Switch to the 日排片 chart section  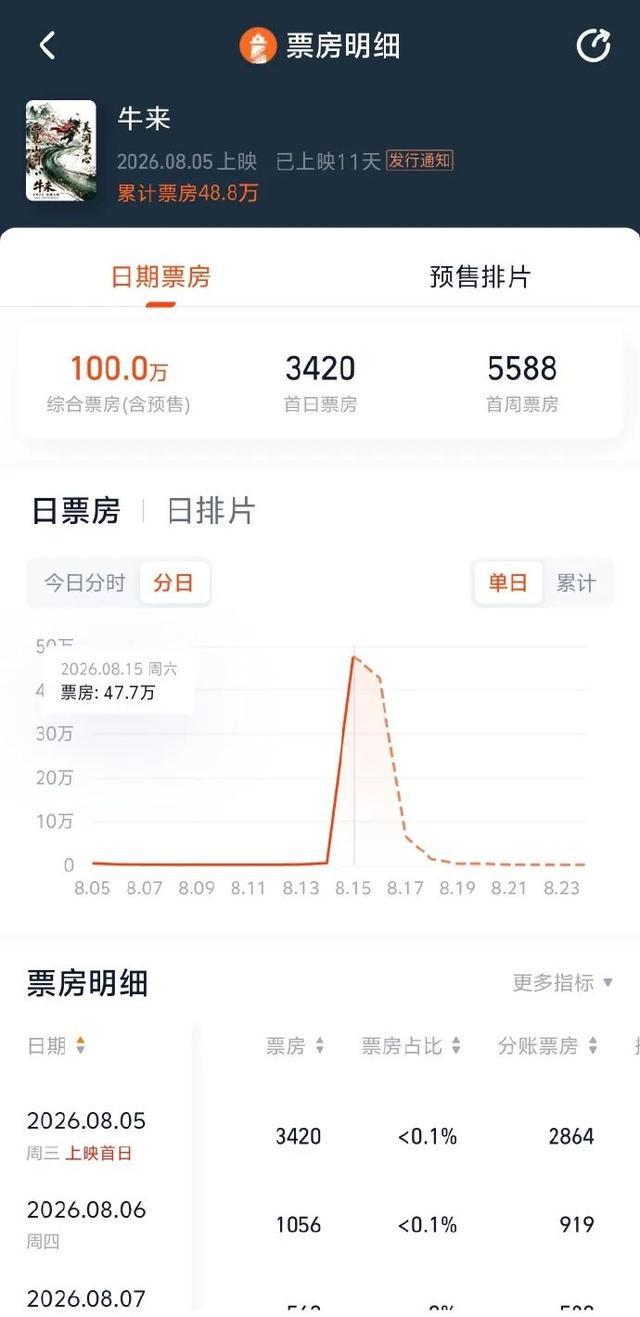click(211, 511)
